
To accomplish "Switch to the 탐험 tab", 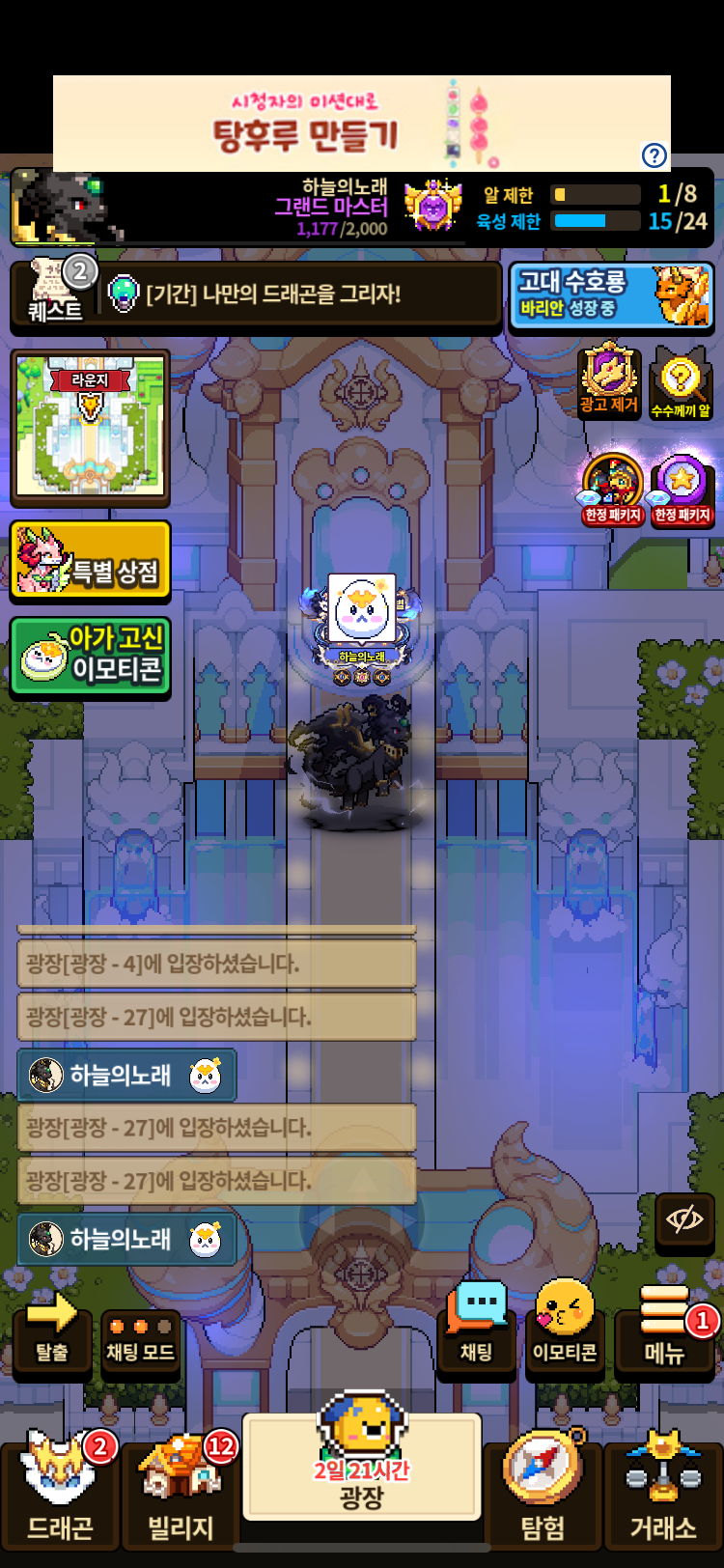I will 543,1490.
